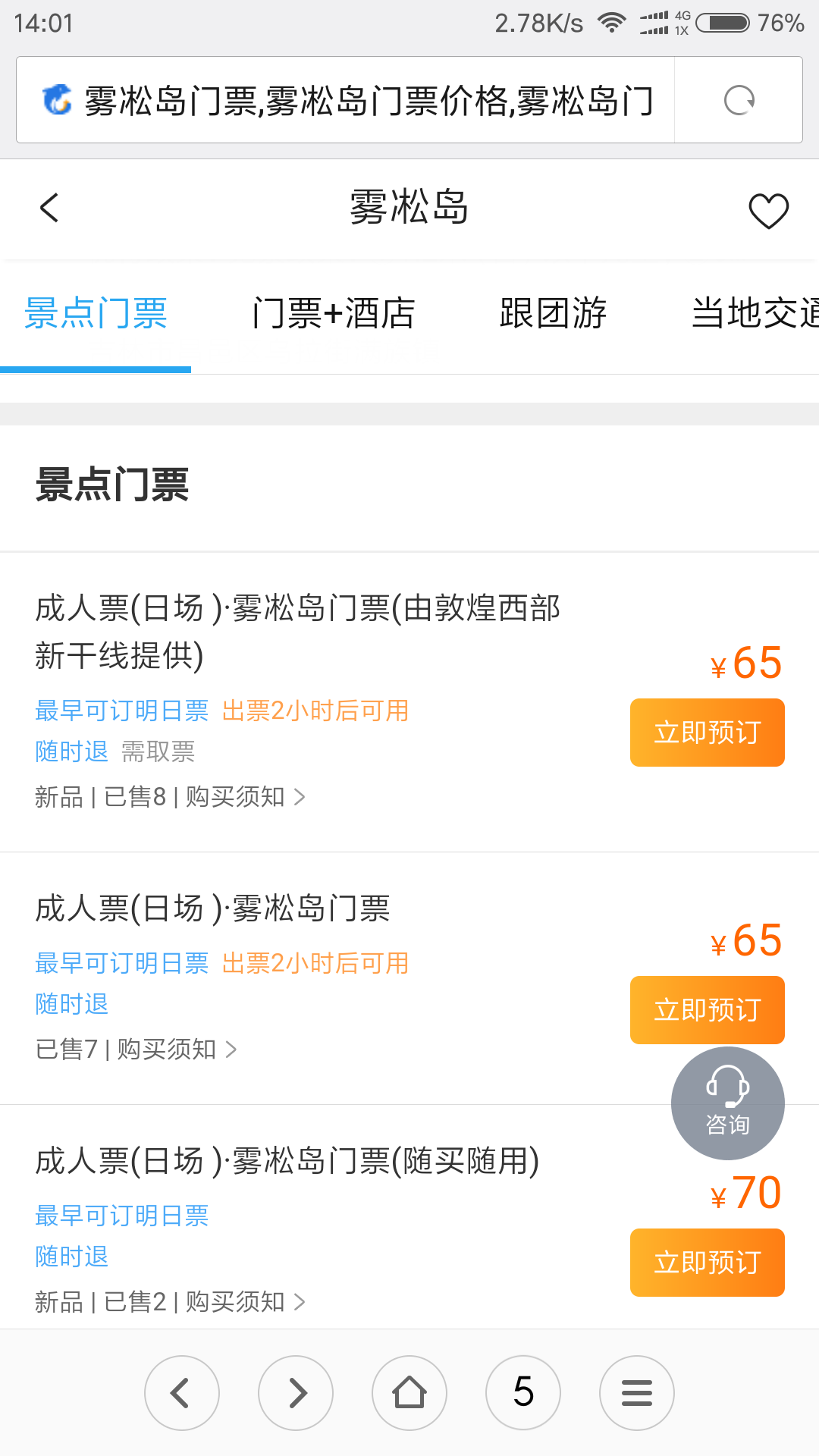Go forward in the browser toolbar

[296, 1393]
